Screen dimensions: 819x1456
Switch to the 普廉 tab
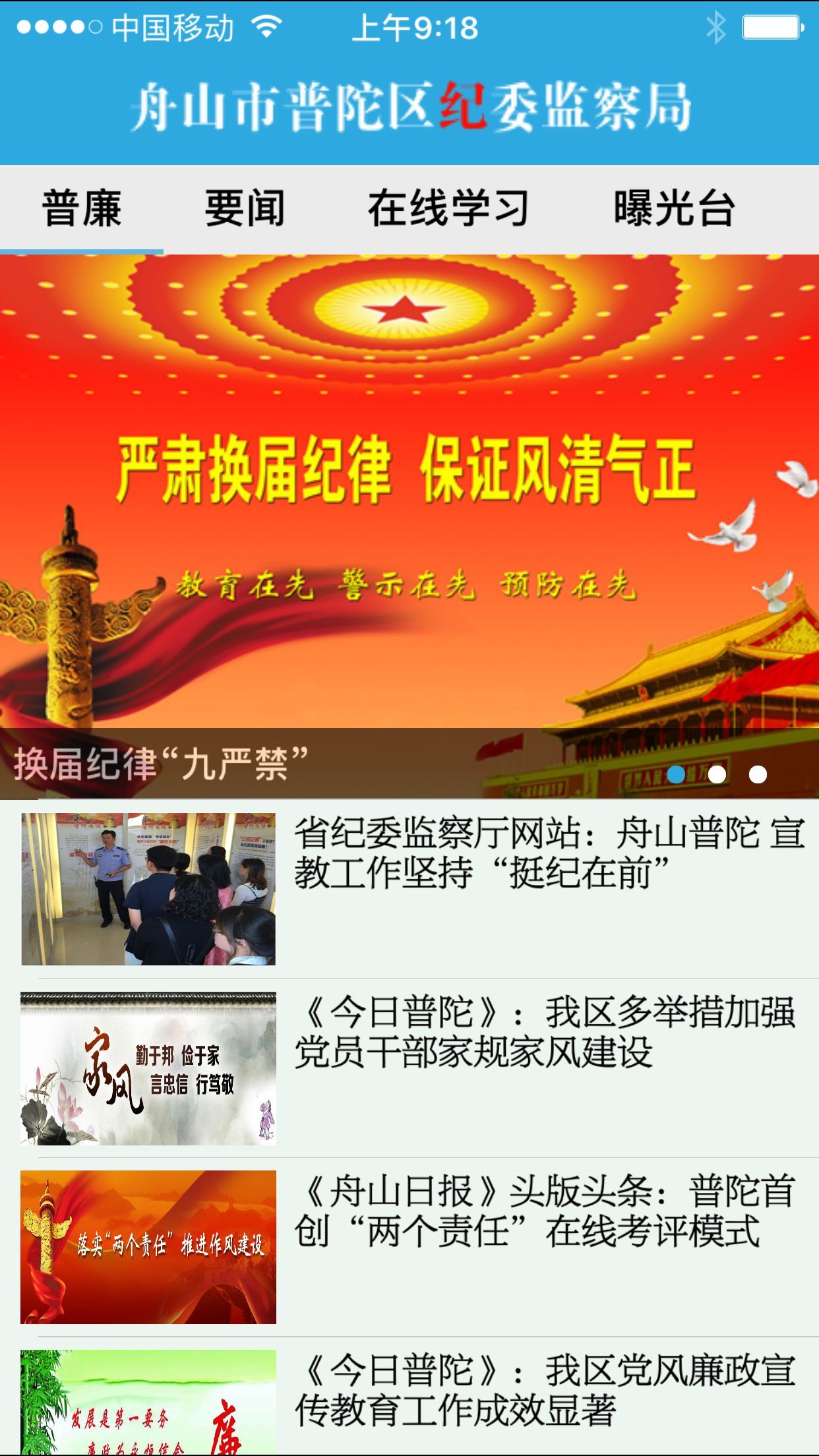point(82,208)
